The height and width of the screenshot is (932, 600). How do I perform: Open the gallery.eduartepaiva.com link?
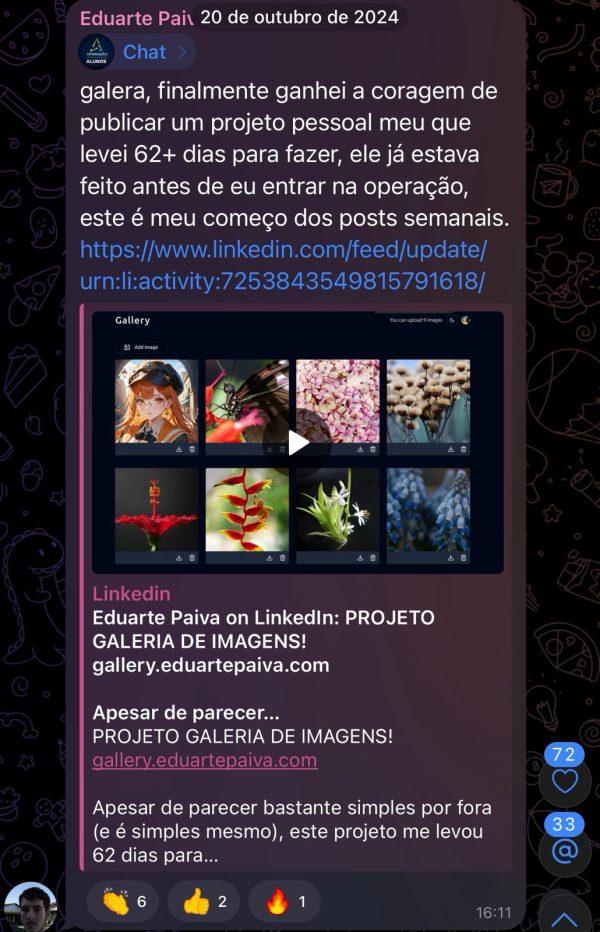[x=205, y=760]
